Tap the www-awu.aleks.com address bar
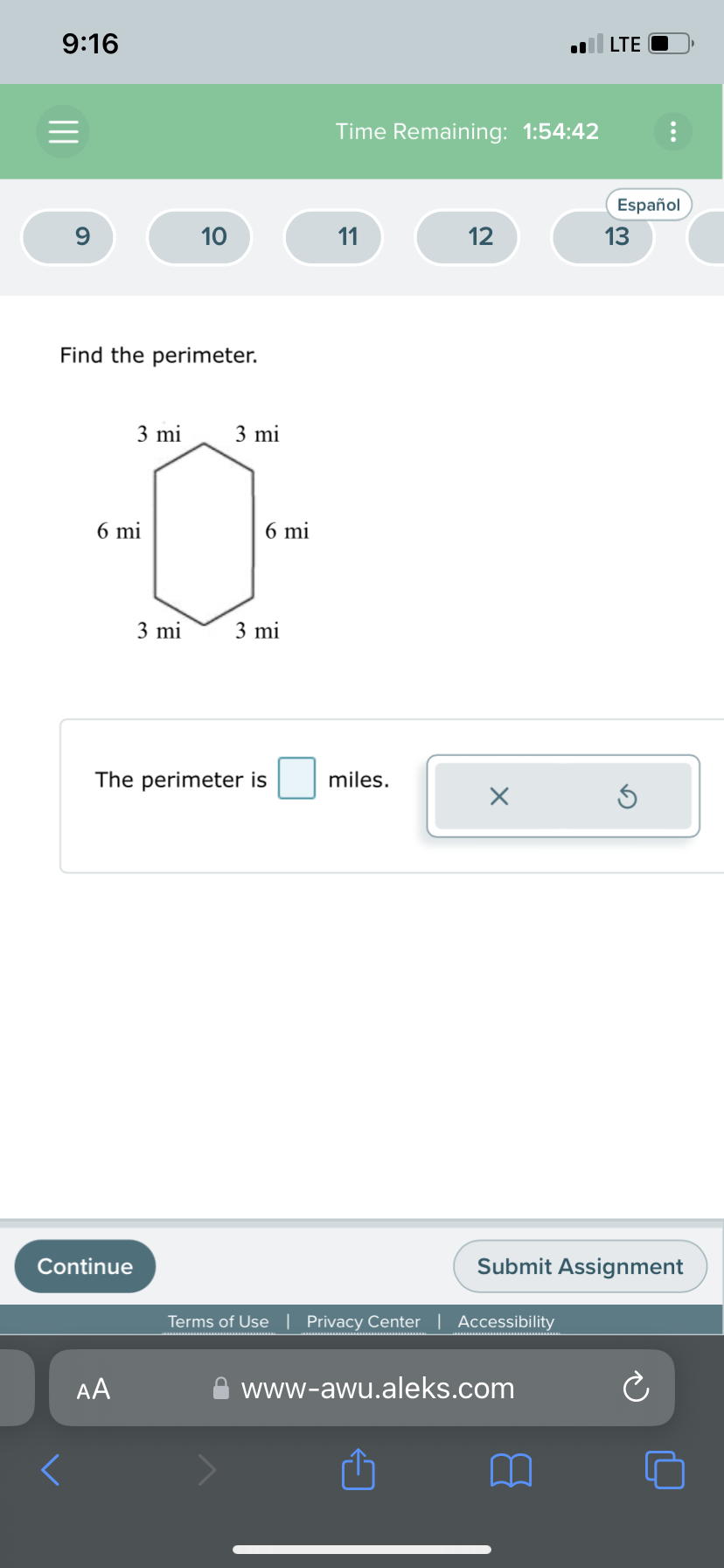The width and height of the screenshot is (724, 1568). click(378, 1388)
